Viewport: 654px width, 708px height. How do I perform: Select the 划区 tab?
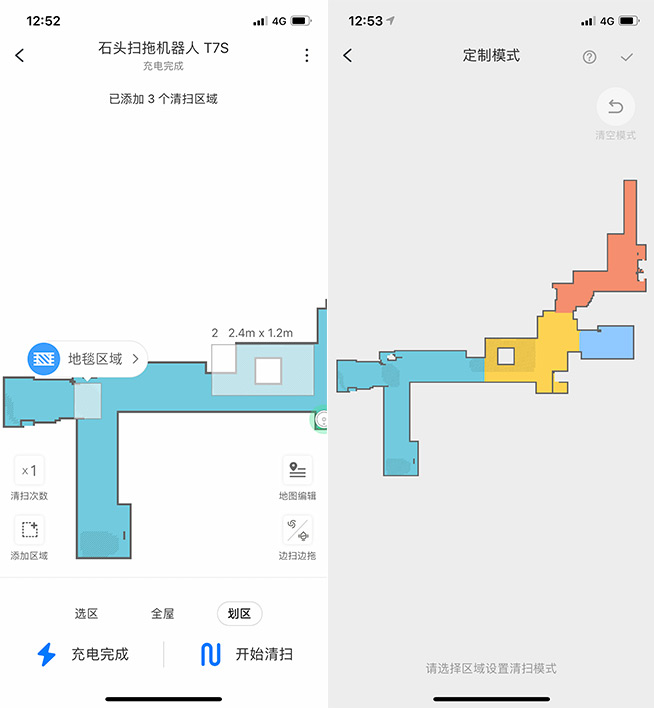[x=240, y=614]
